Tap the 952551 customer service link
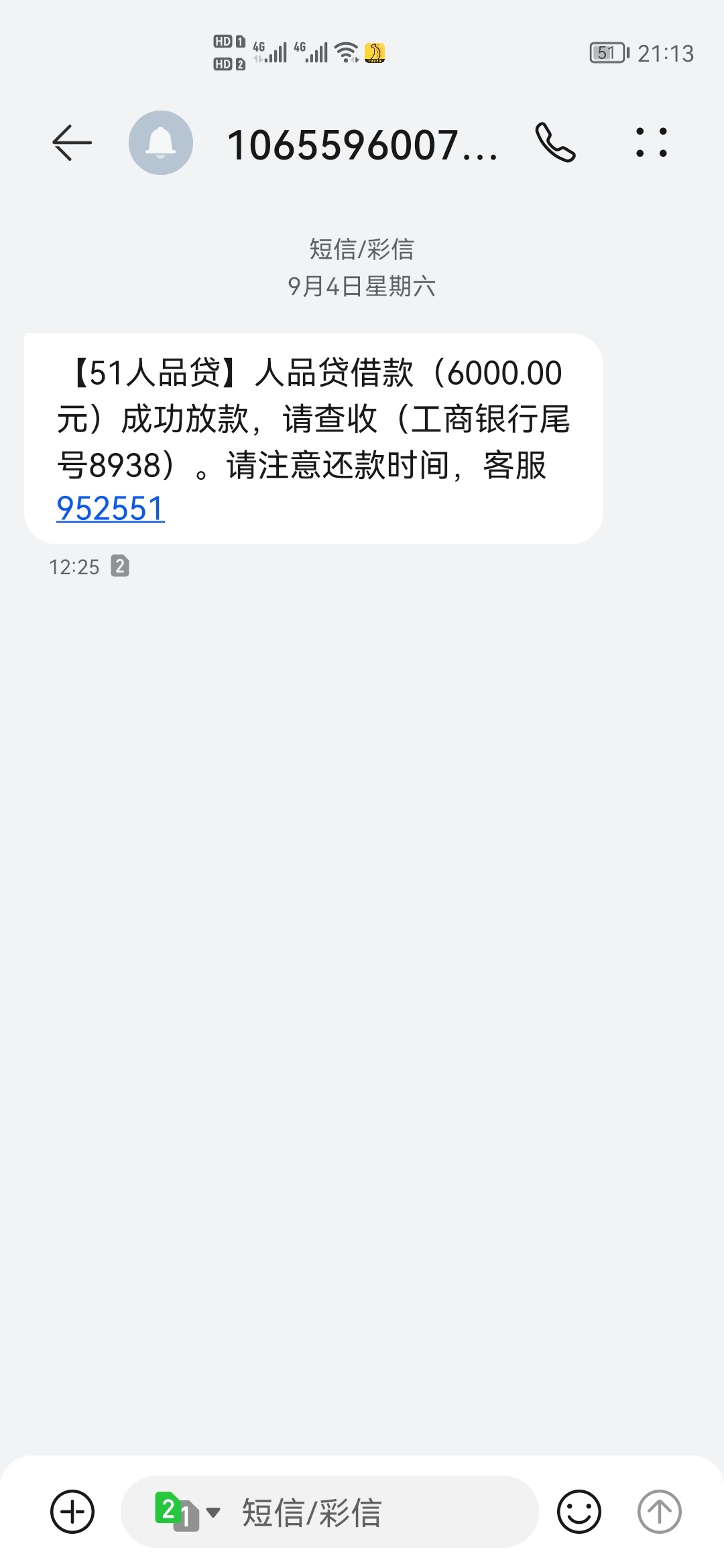Image resolution: width=724 pixels, height=1568 pixels. 111,509
